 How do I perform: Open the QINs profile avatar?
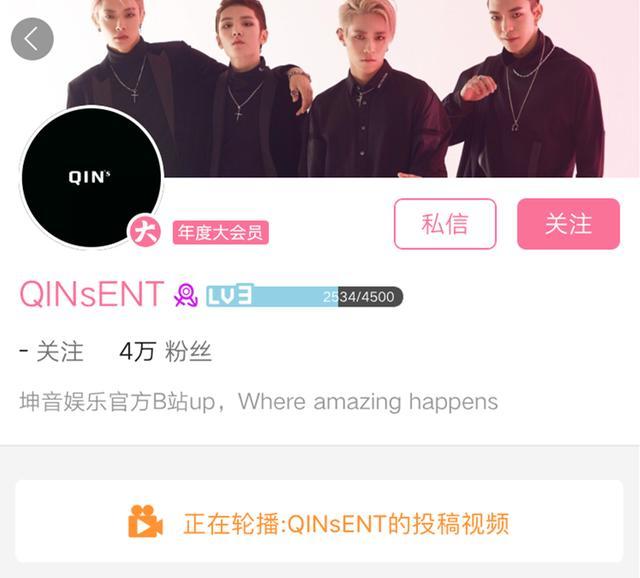coord(91,177)
